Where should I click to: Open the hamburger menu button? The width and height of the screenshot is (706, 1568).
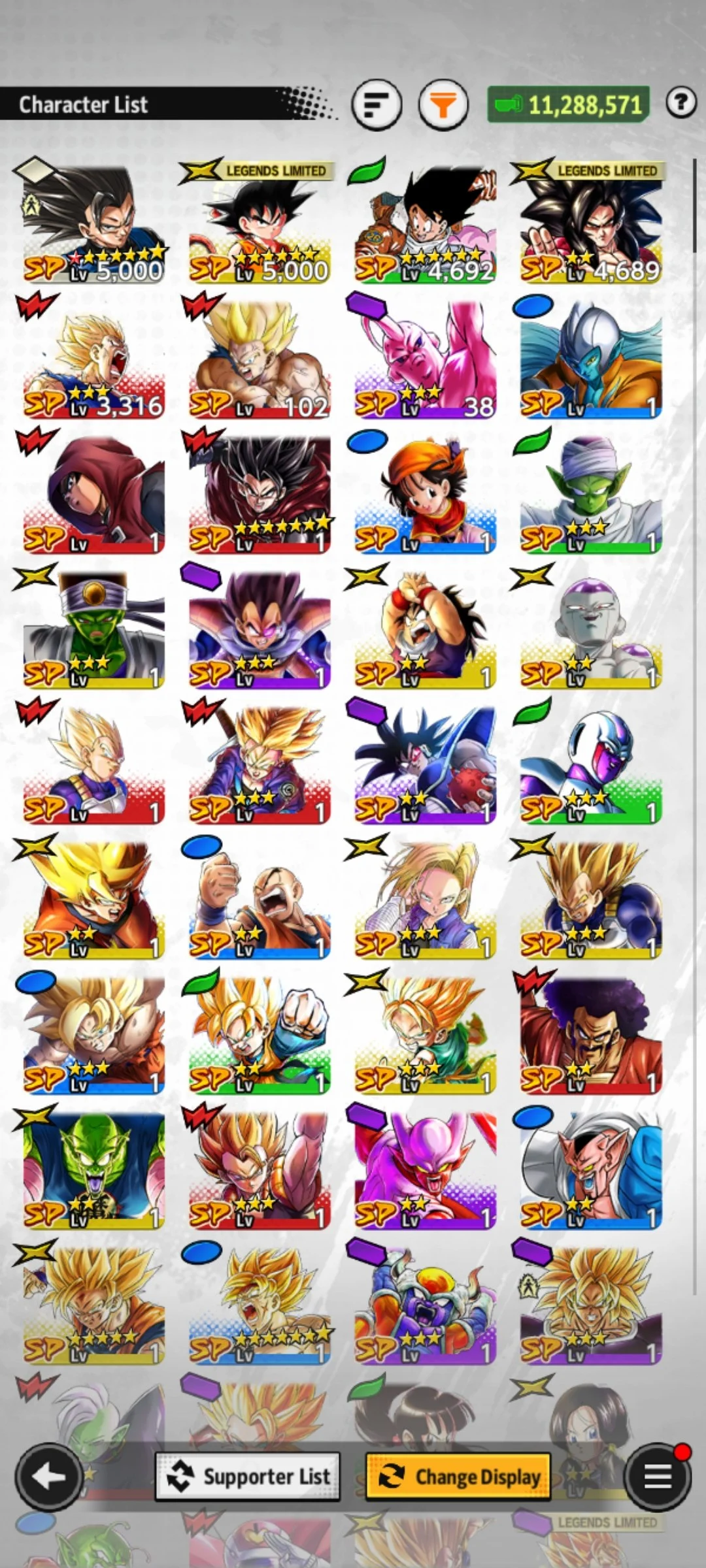(x=658, y=1476)
